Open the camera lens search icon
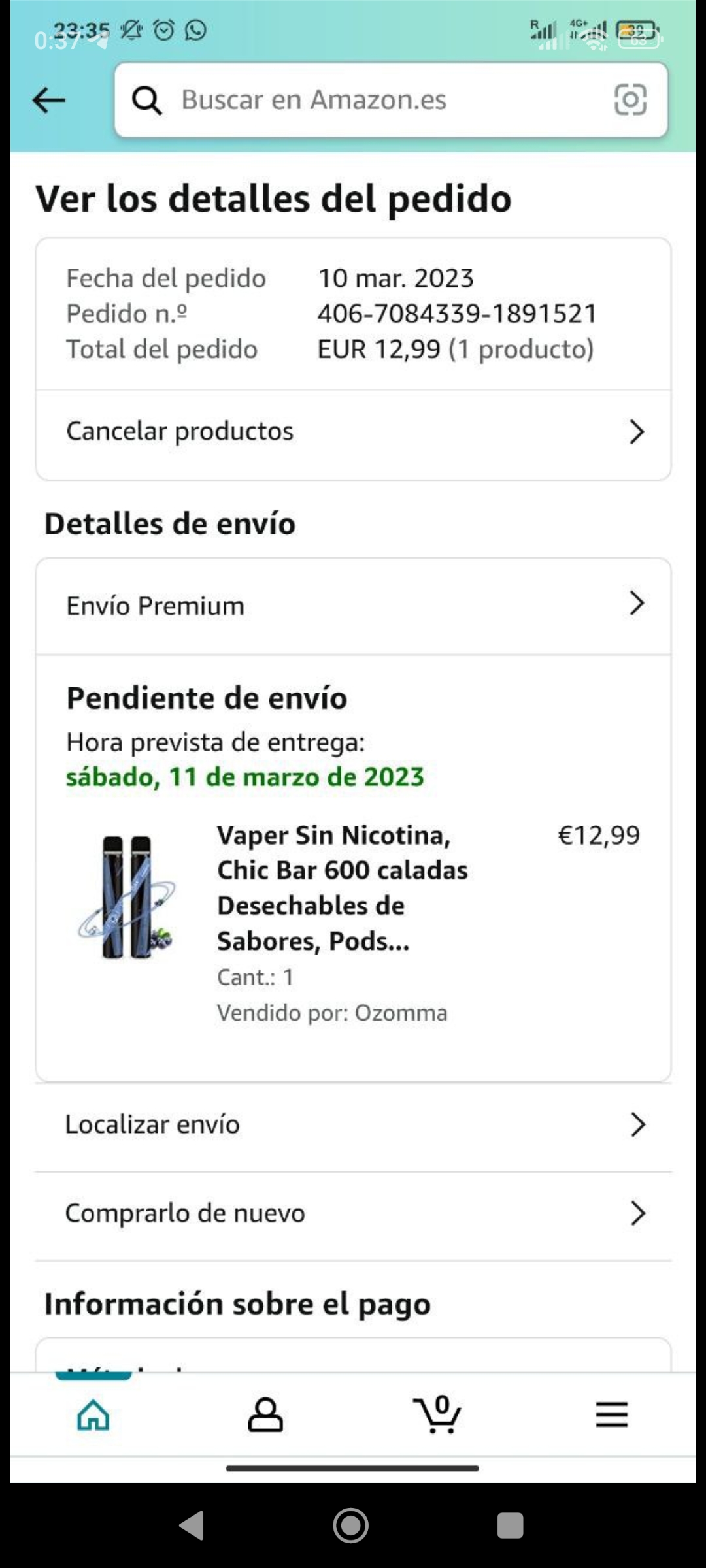The image size is (706, 1568). [x=630, y=100]
